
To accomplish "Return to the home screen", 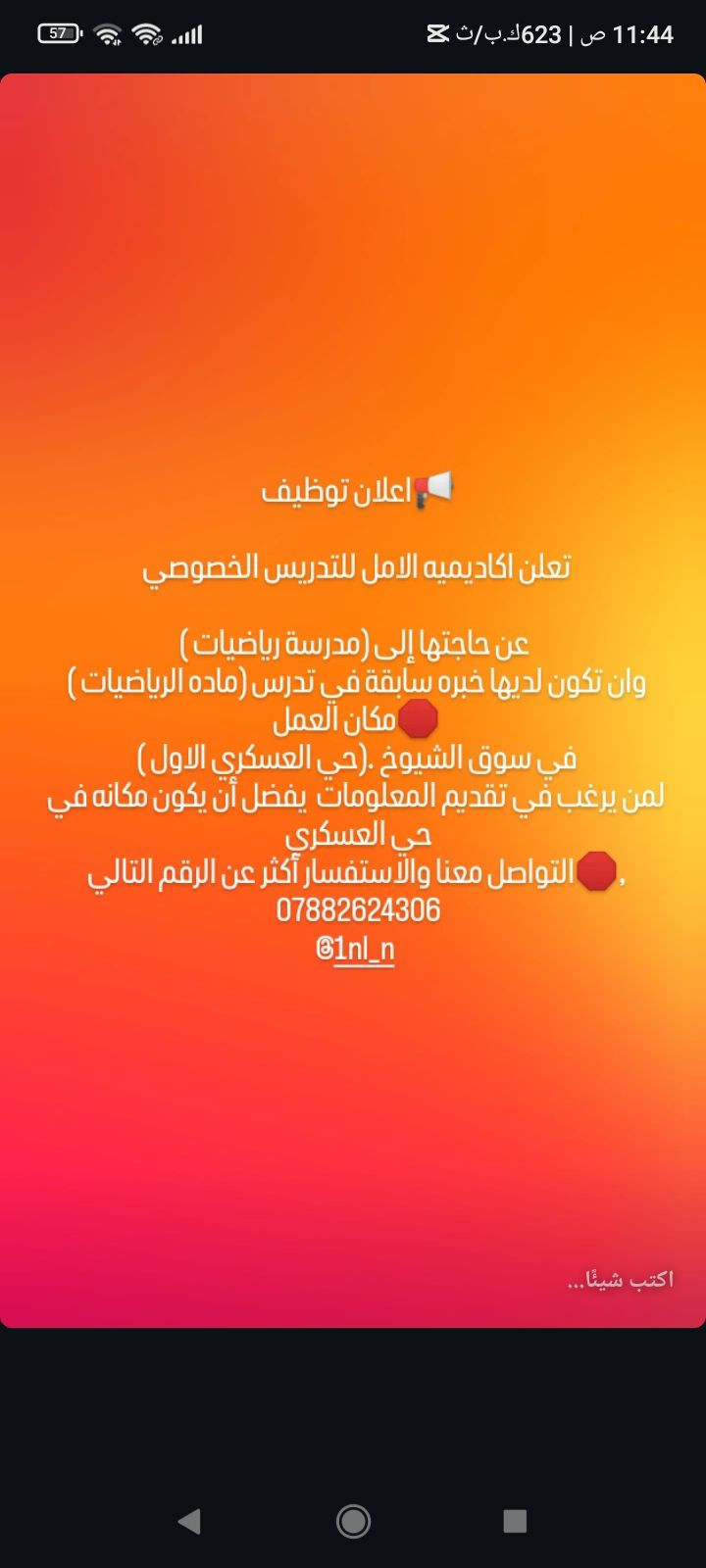I will (x=353, y=1520).
